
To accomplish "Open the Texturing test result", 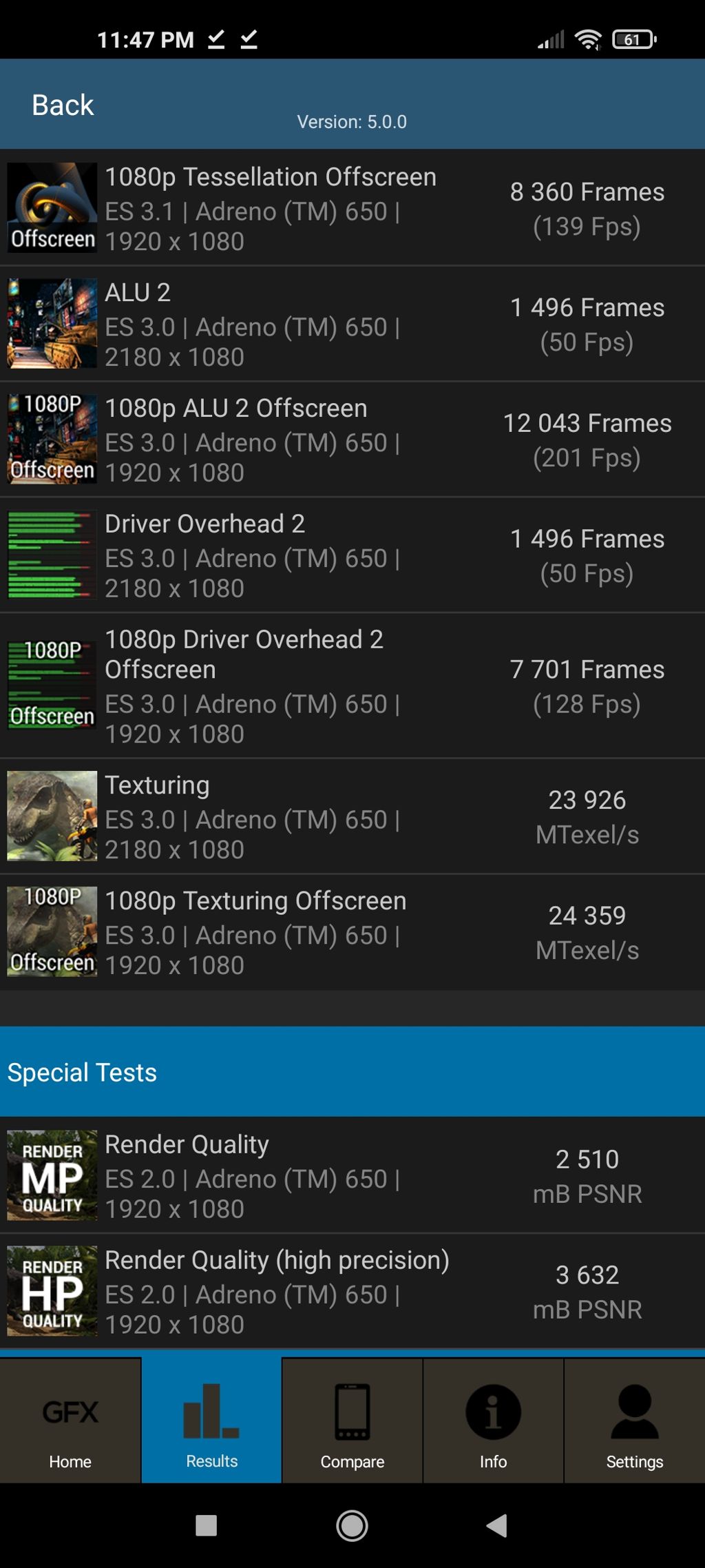I will point(352,816).
